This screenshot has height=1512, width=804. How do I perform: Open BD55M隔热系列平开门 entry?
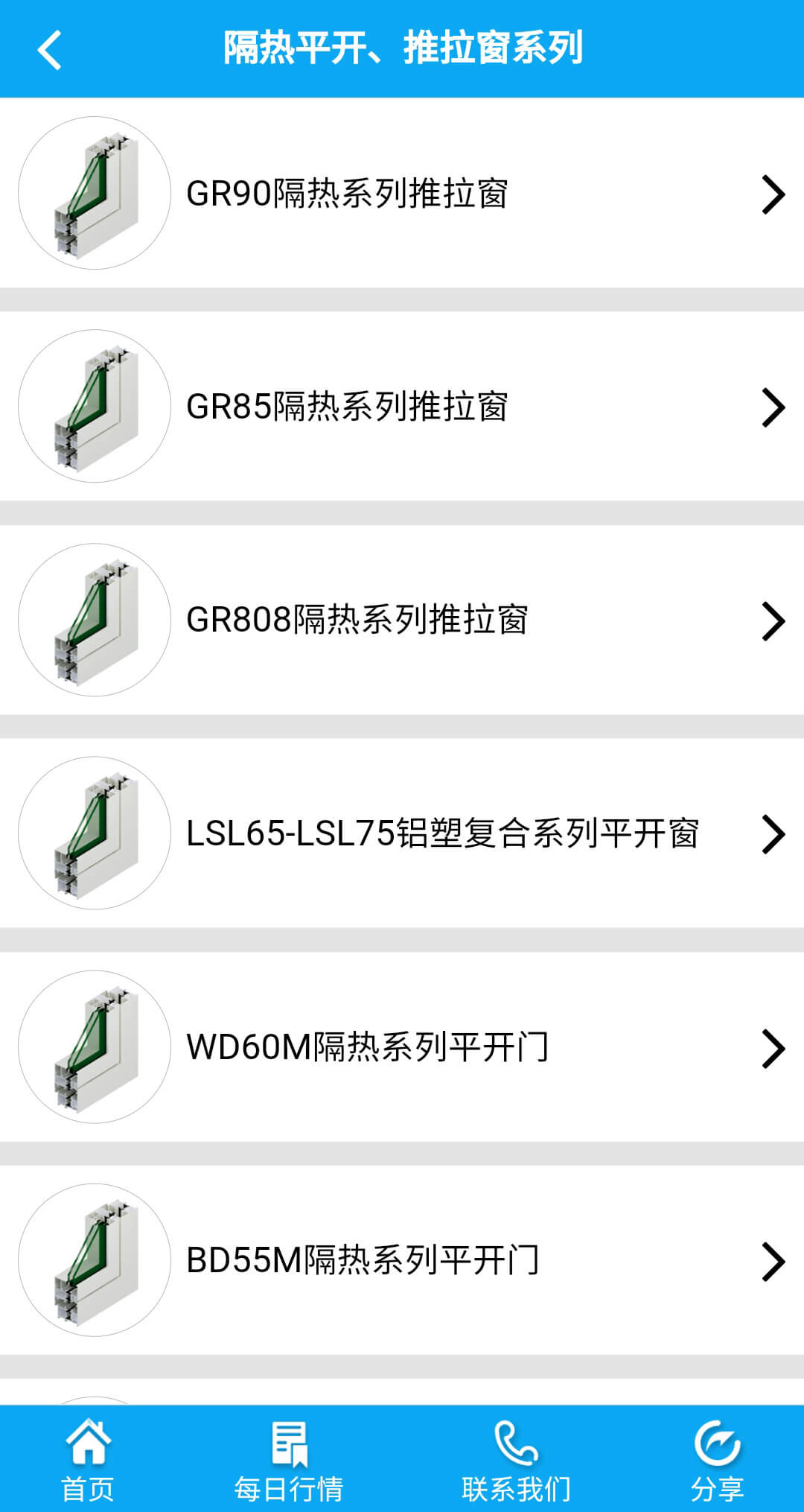(x=402, y=1260)
